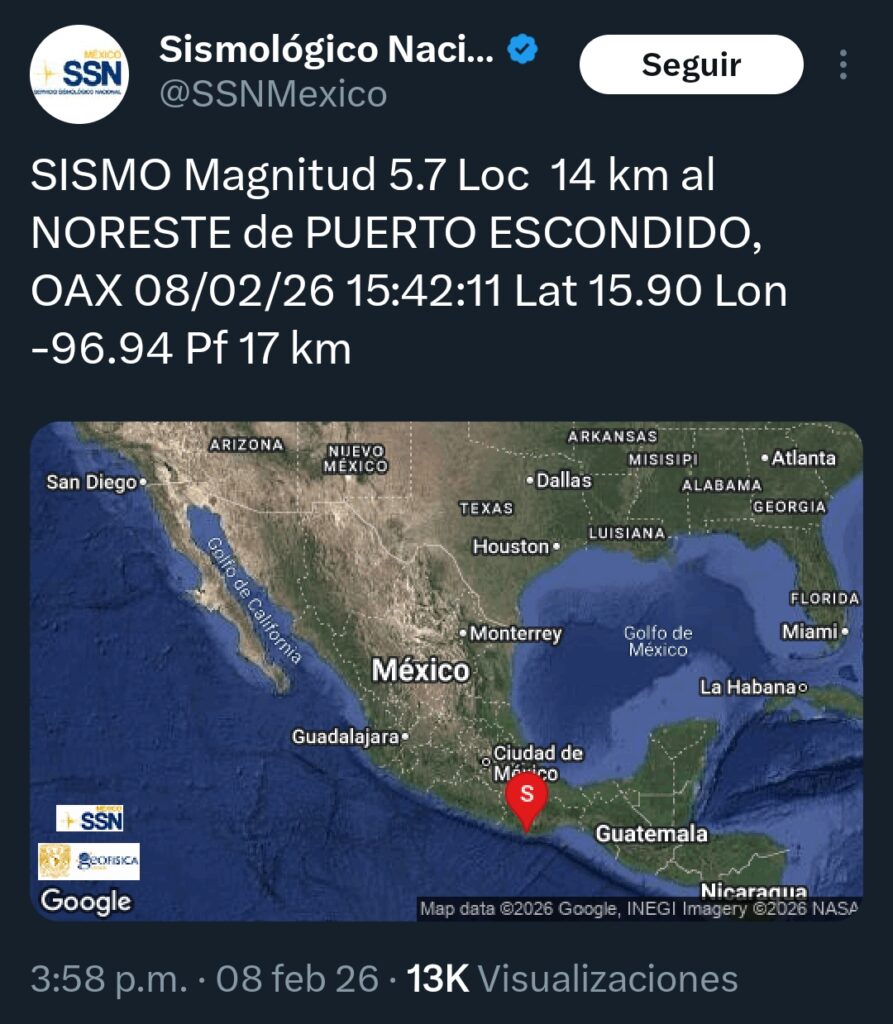Viewport: 893px width, 1024px height.
Task: Open Sismológico Nacional profile name
Action: 327,50
